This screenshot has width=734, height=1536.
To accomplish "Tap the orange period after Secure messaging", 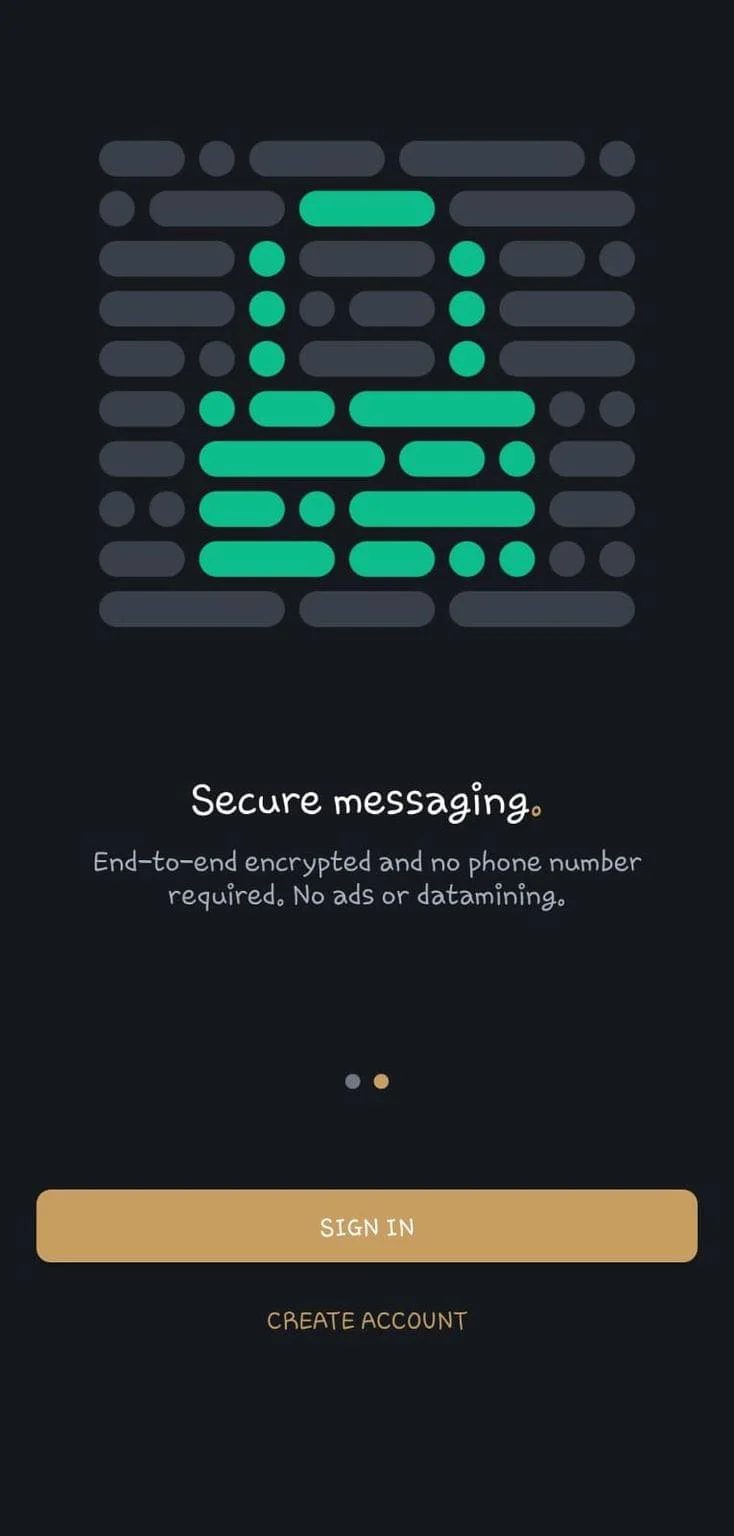I will coord(537,810).
